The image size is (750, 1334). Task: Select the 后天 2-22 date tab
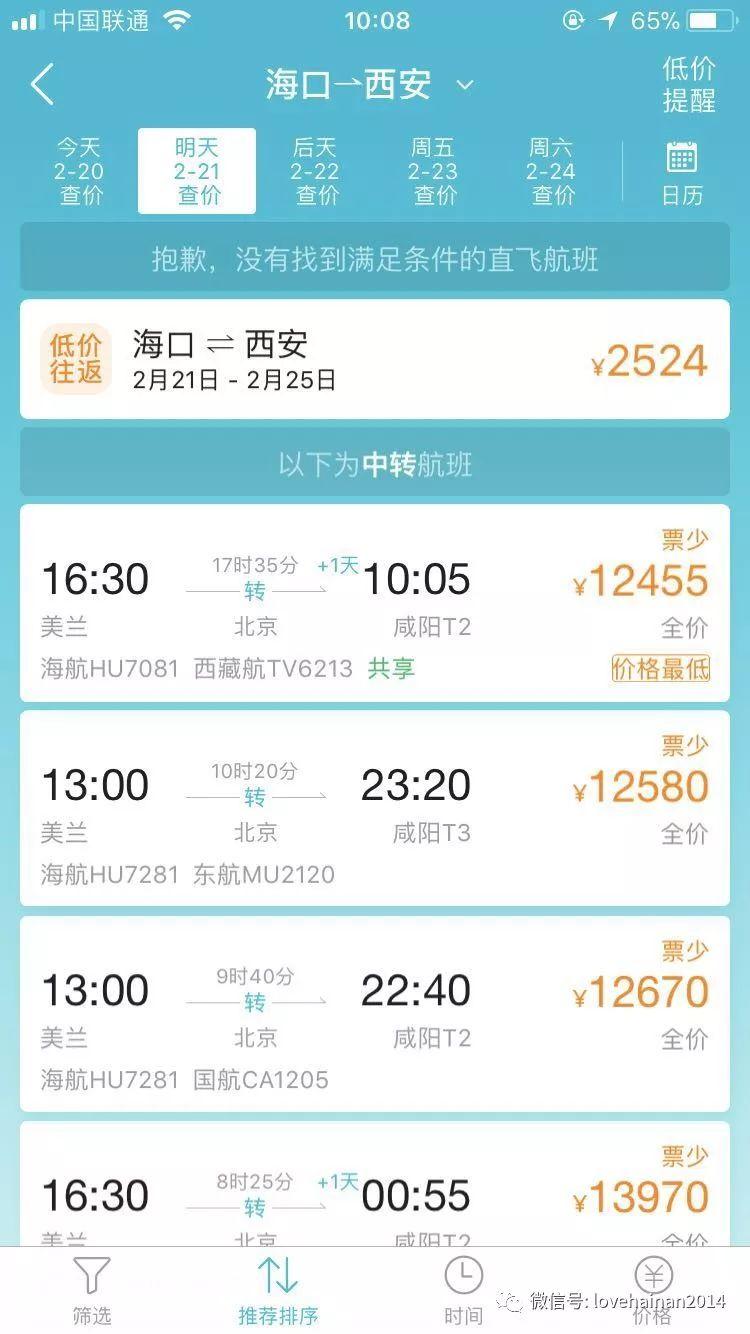[x=316, y=171]
